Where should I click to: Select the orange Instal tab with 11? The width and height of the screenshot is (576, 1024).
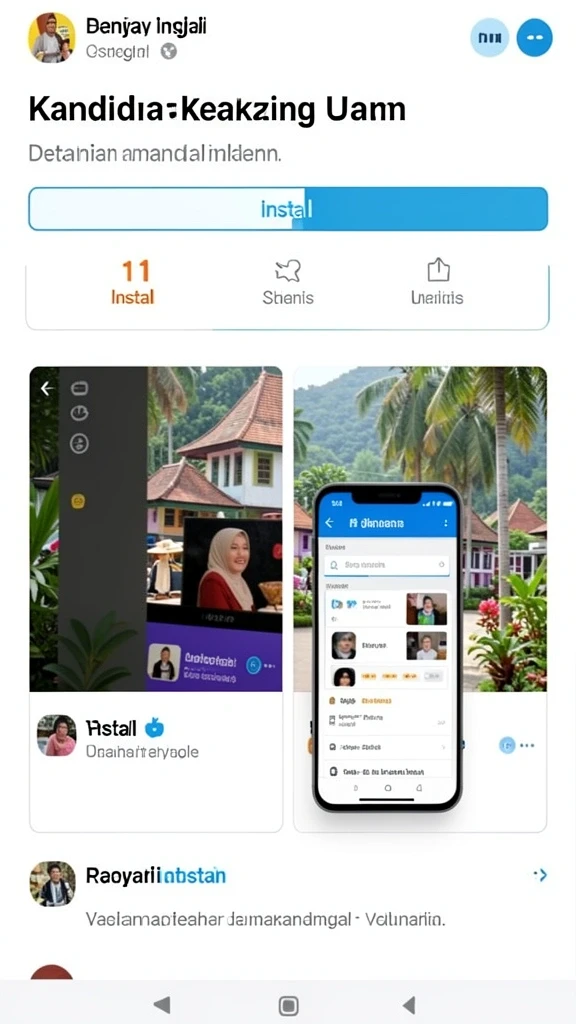point(133,283)
